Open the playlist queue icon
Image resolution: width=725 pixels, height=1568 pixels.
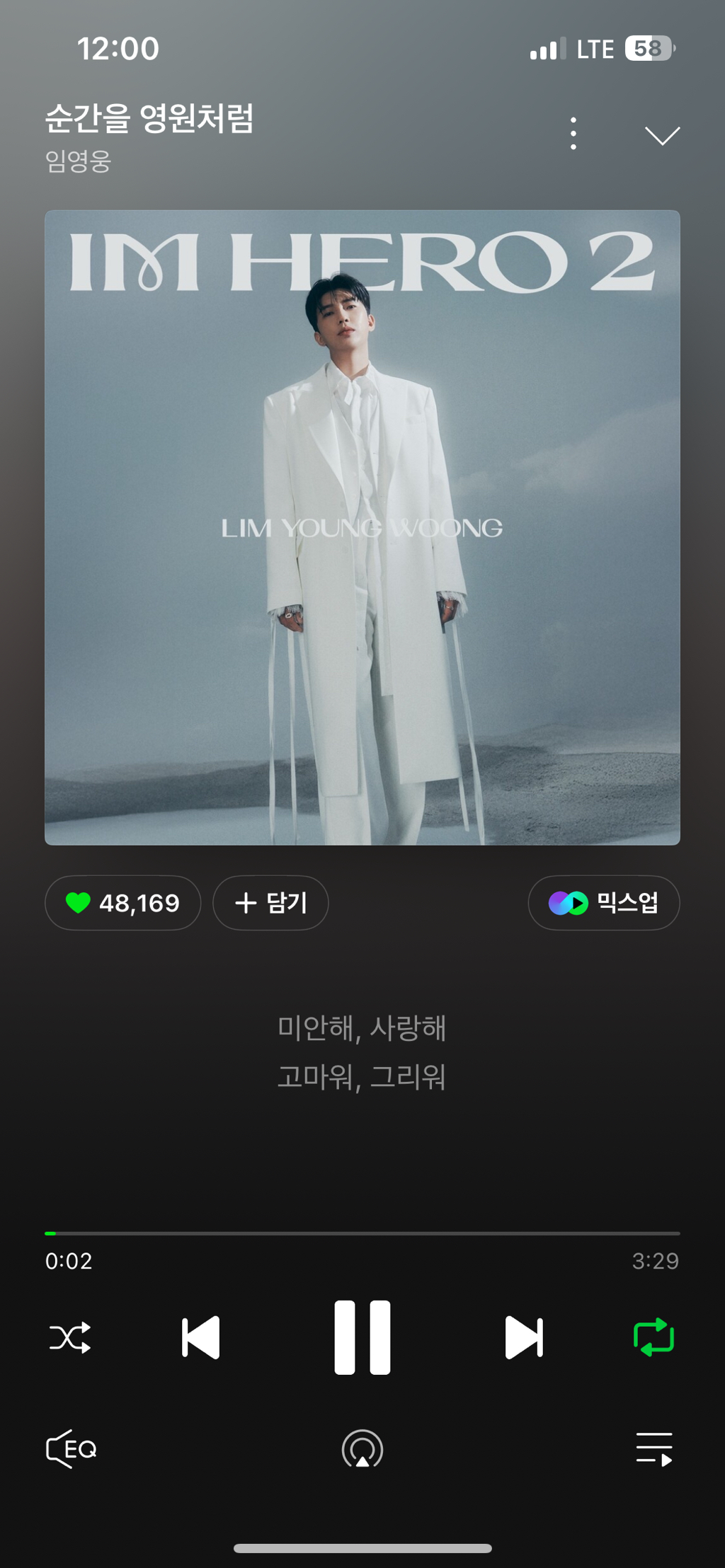(x=654, y=1449)
